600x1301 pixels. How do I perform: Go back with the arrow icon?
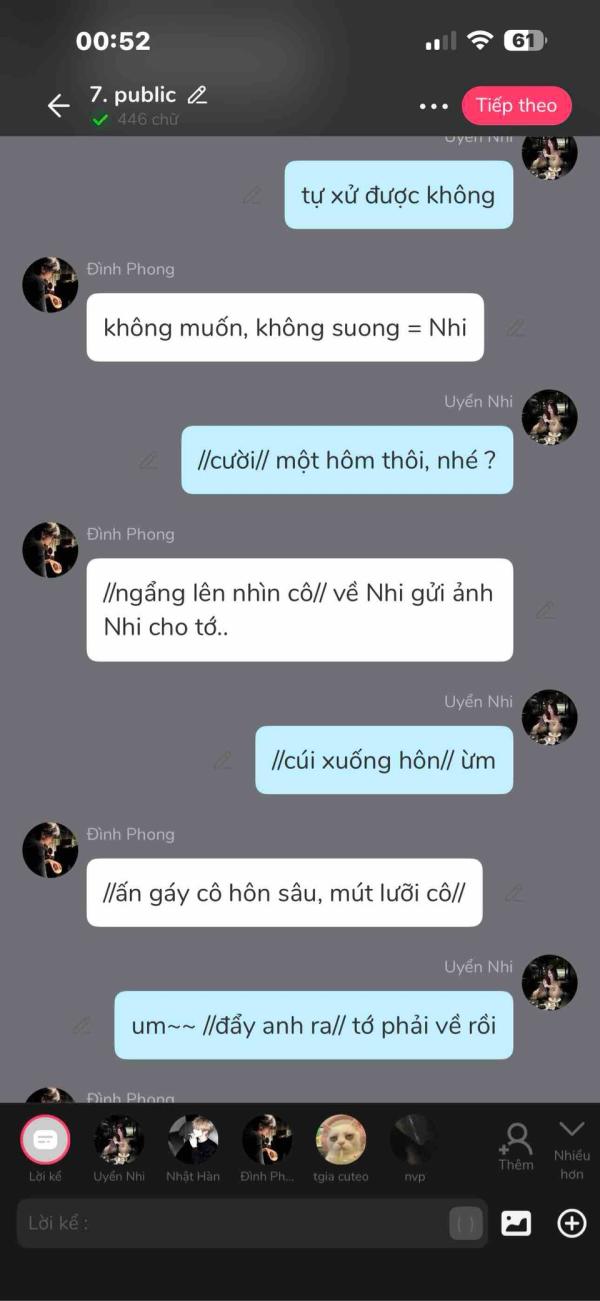tap(58, 105)
